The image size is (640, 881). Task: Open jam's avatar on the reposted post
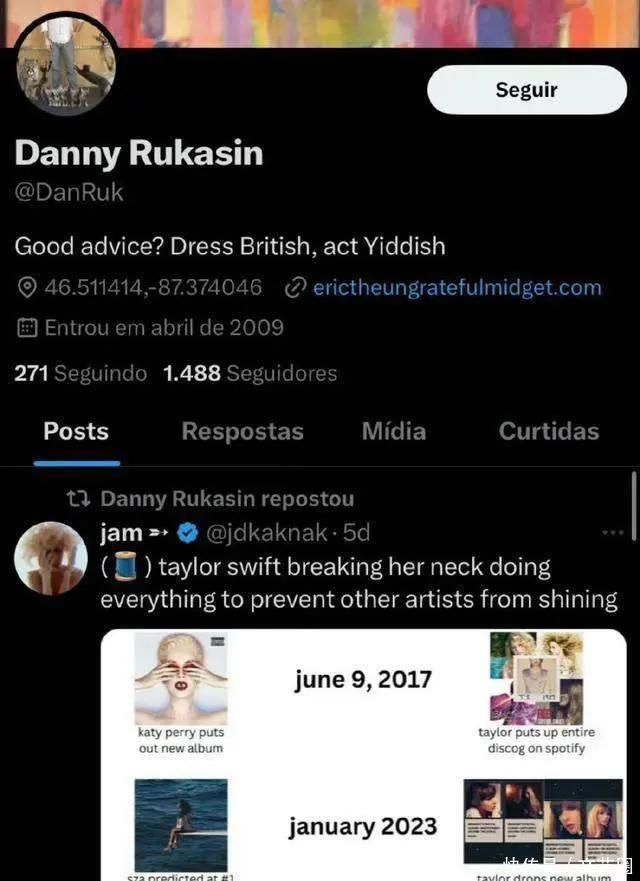50,557
